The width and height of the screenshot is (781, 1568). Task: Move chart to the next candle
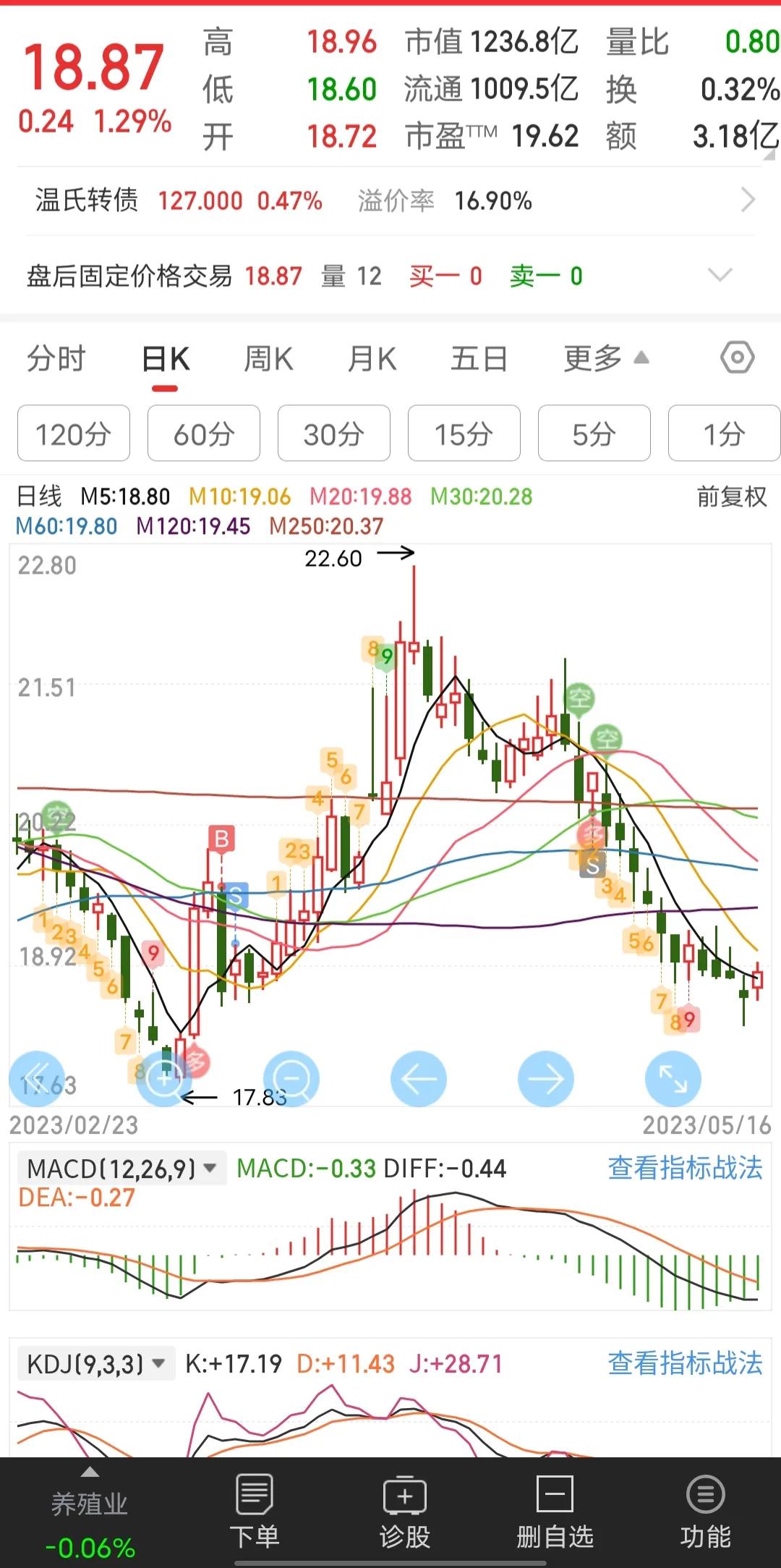pyautogui.click(x=546, y=1079)
